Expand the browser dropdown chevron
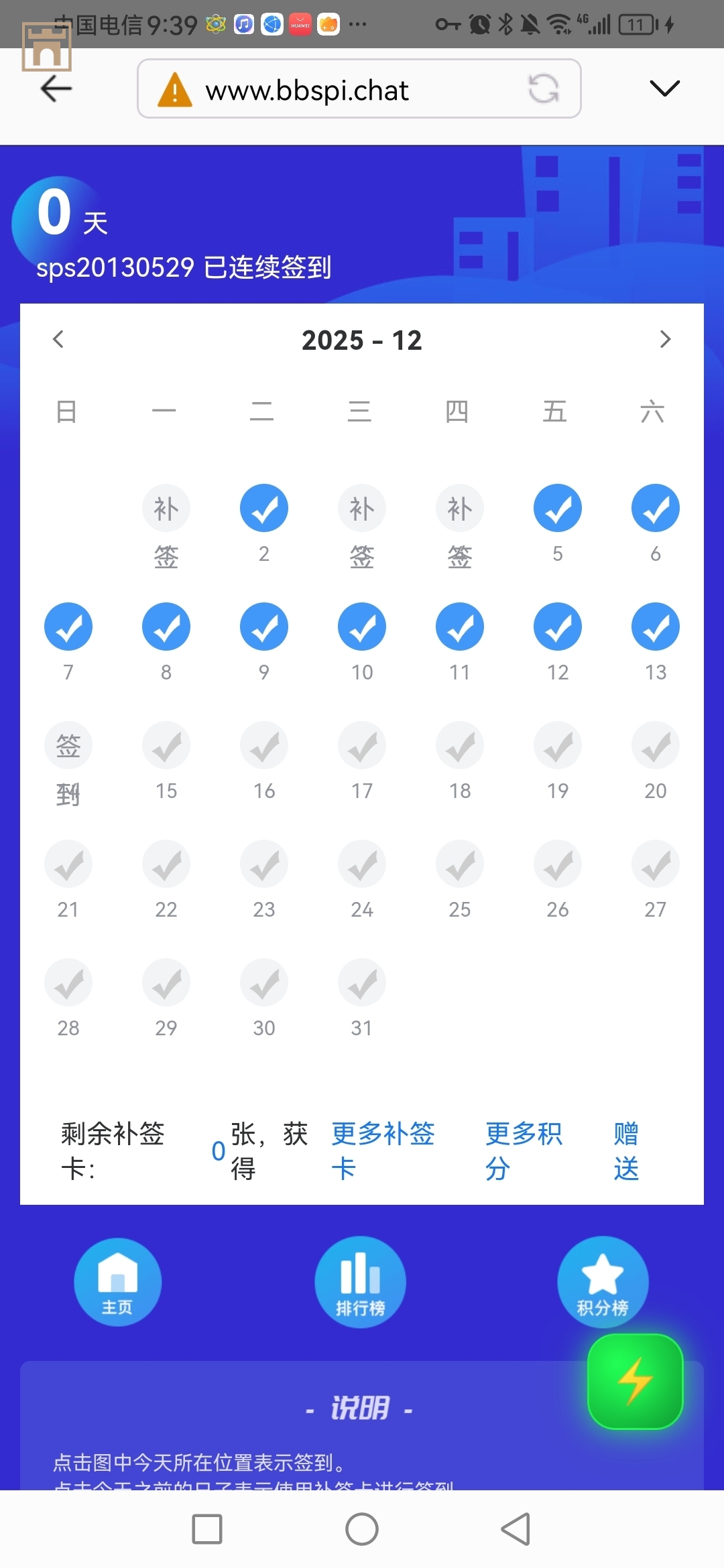The height and width of the screenshot is (1568, 724). click(x=664, y=88)
